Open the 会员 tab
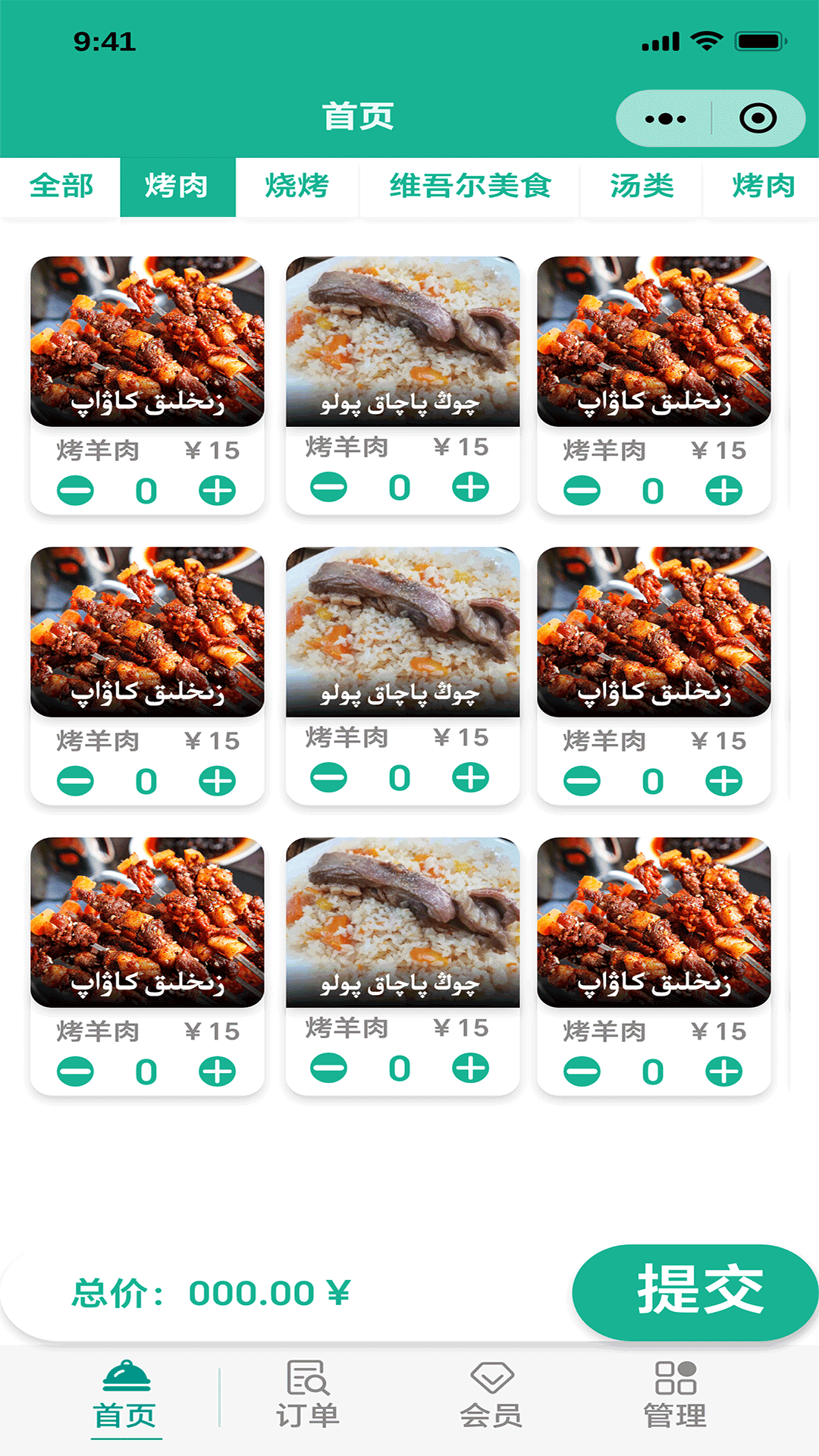This screenshot has width=819, height=1456. [491, 1398]
